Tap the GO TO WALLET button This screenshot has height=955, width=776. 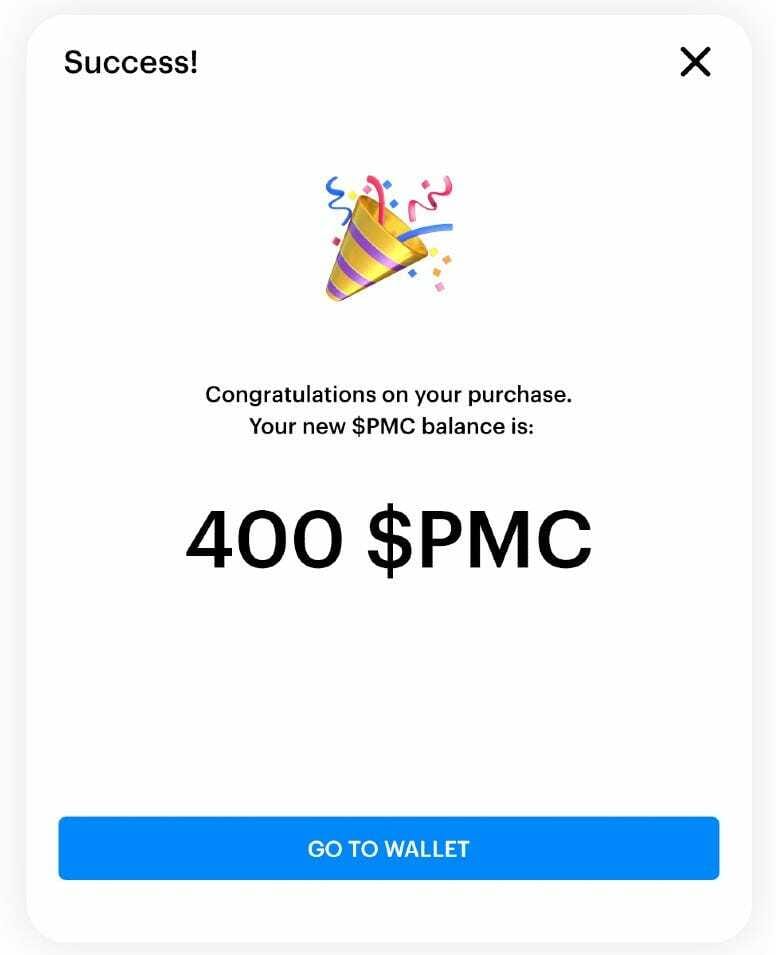pyautogui.click(x=388, y=849)
